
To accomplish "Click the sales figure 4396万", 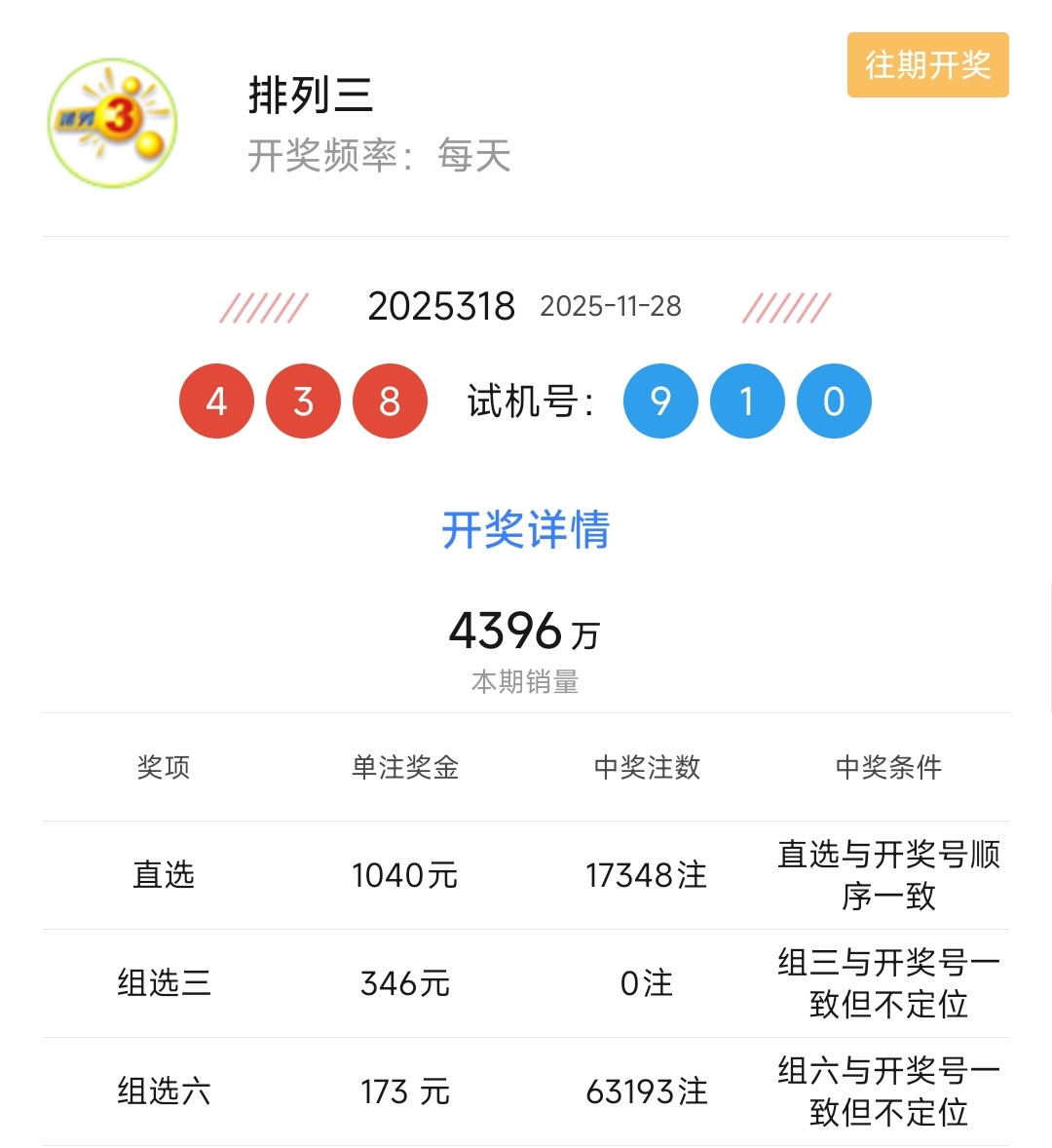I will click(x=524, y=631).
